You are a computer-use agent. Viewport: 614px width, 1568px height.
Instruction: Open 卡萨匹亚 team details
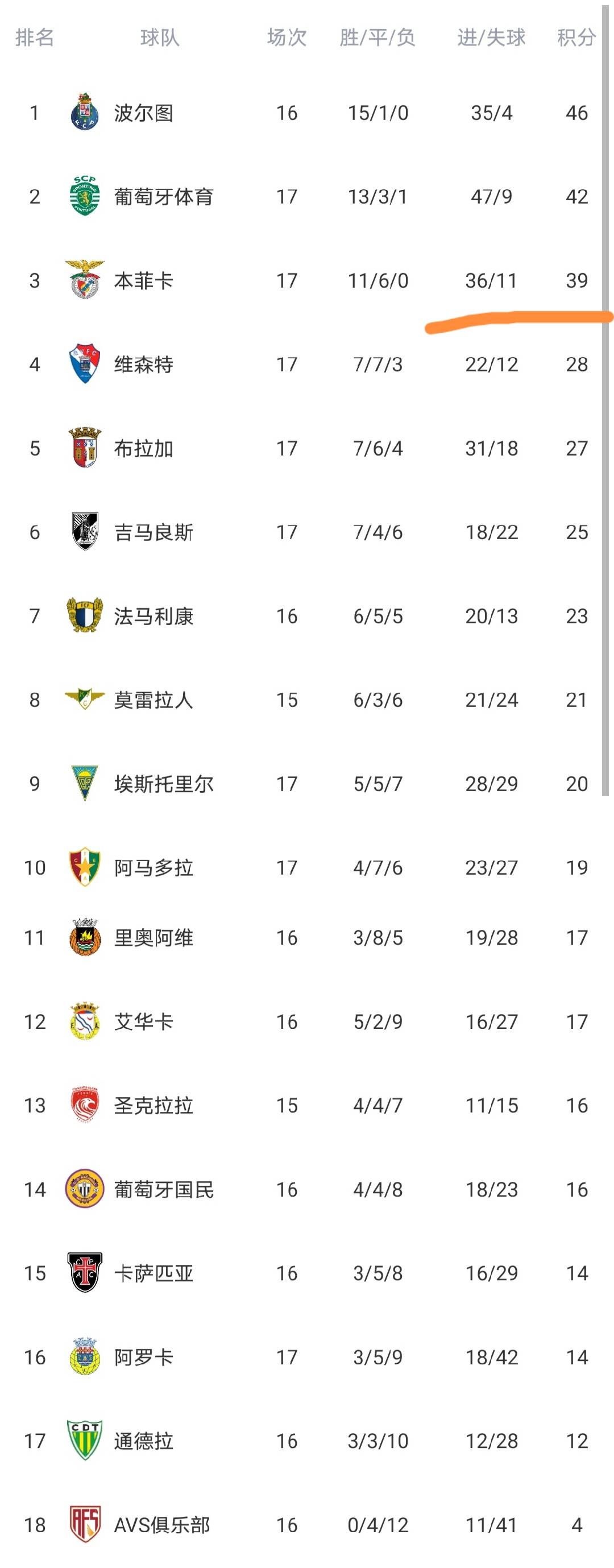[x=153, y=1273]
